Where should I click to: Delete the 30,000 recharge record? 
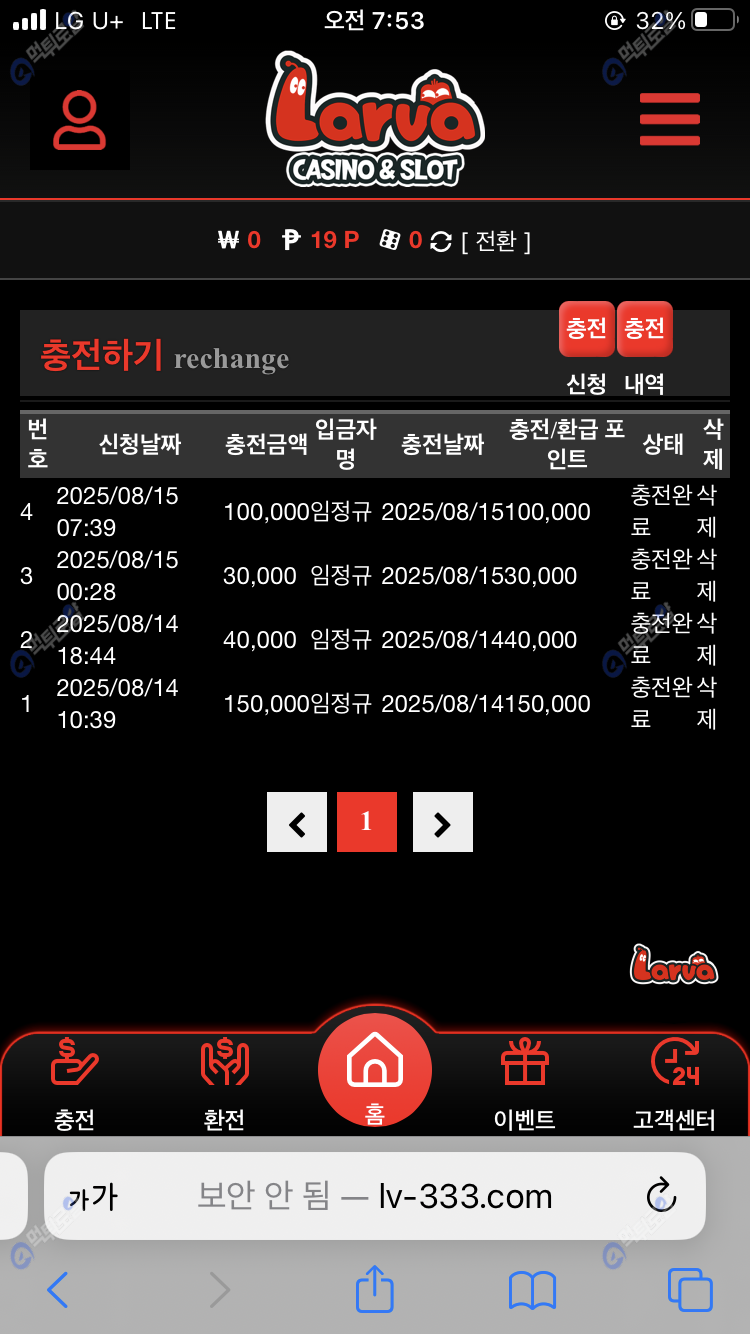tap(707, 575)
